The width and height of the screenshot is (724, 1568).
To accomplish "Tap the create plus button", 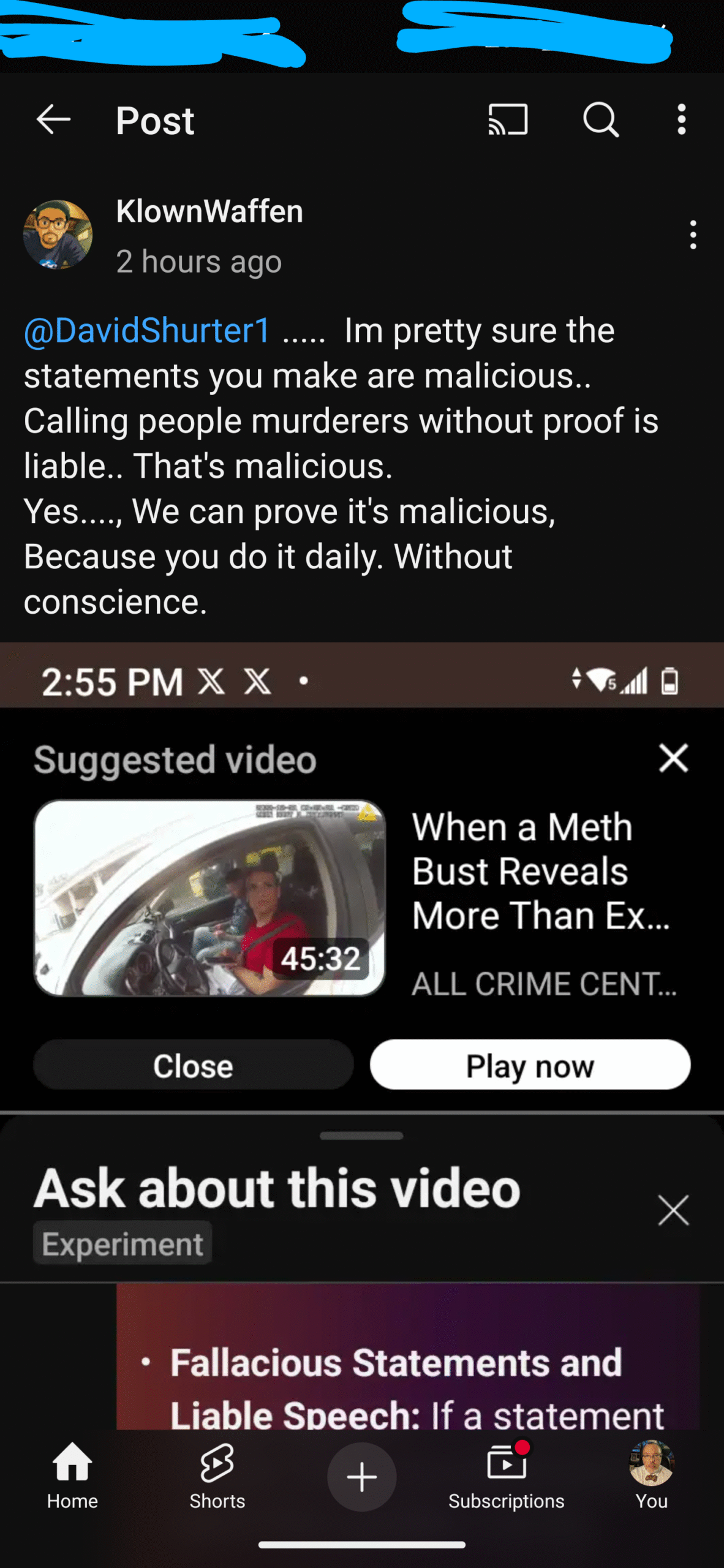I will [362, 1477].
